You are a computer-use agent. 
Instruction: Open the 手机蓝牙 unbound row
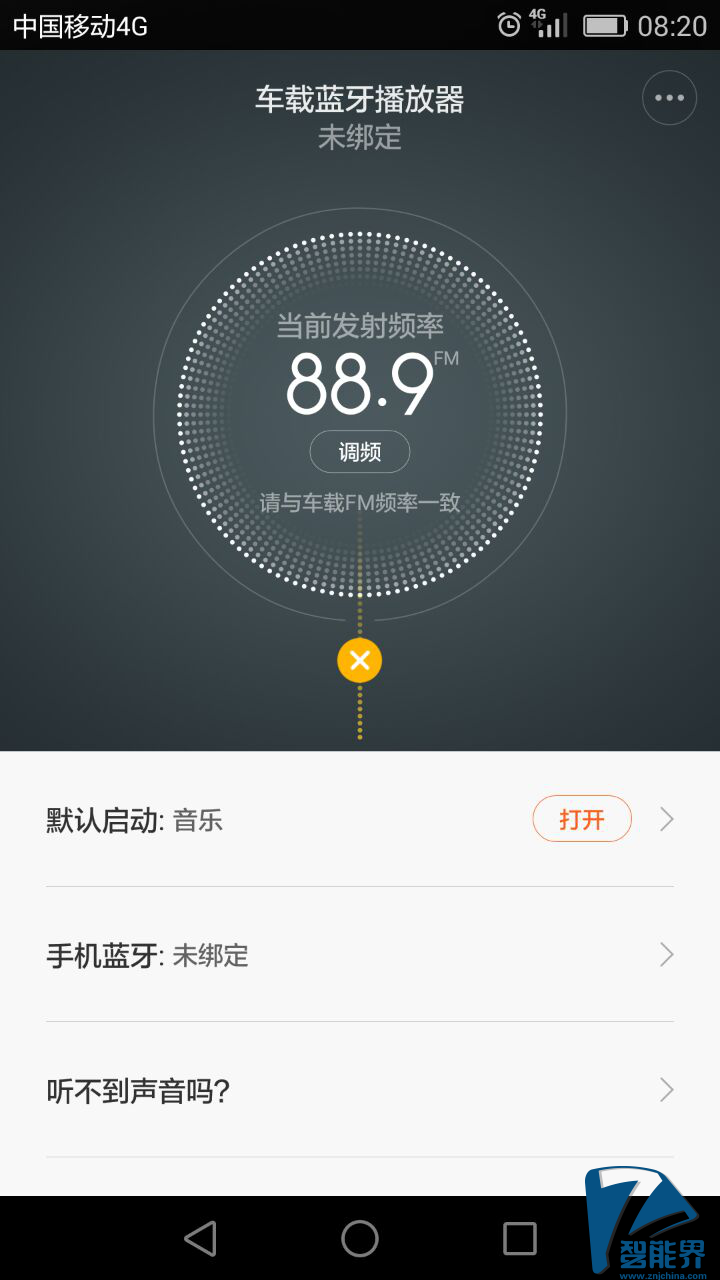360,955
